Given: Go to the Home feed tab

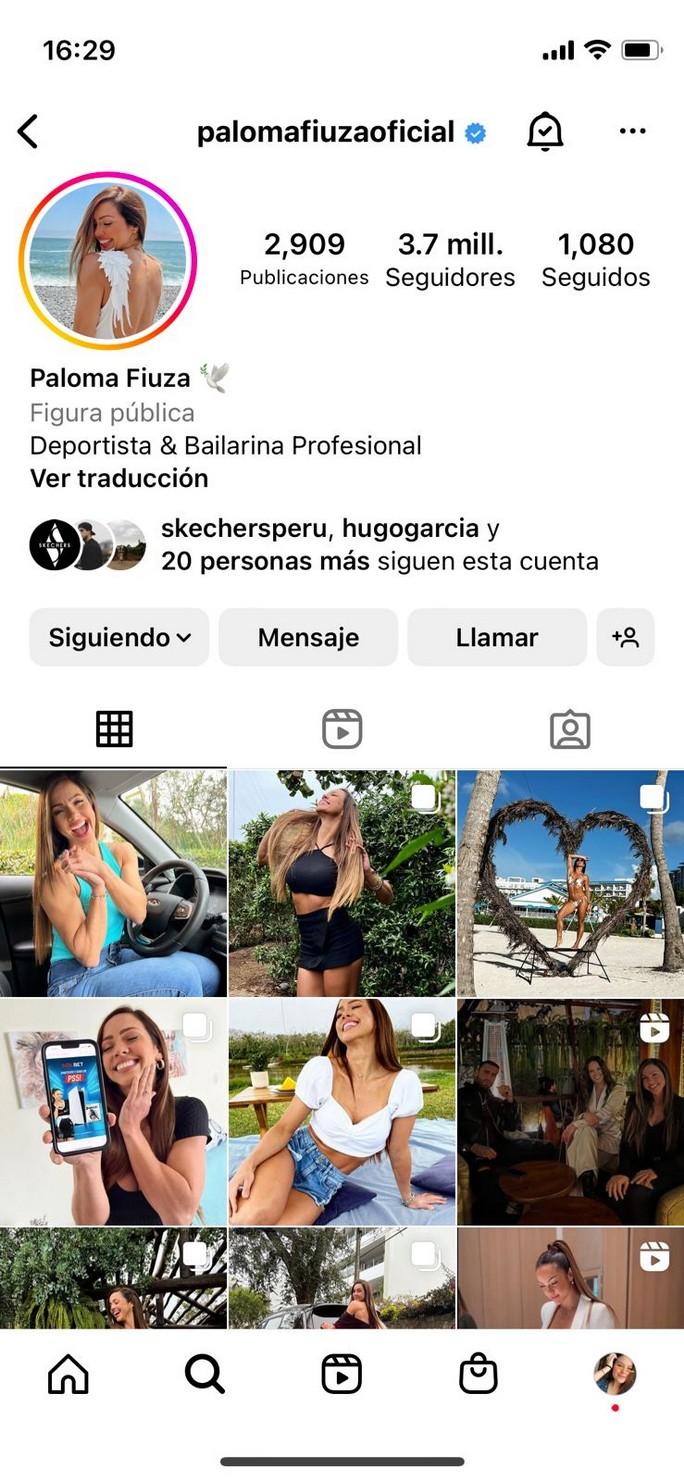Looking at the screenshot, I should click(68, 1375).
